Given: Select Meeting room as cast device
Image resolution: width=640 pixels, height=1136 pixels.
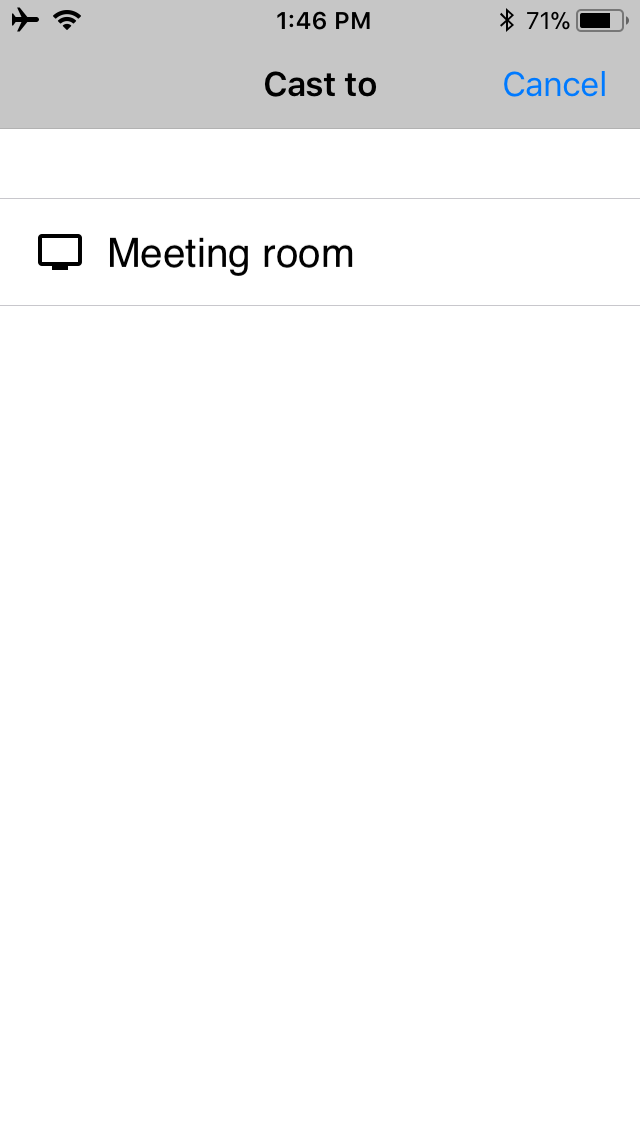Looking at the screenshot, I should tap(230, 253).
